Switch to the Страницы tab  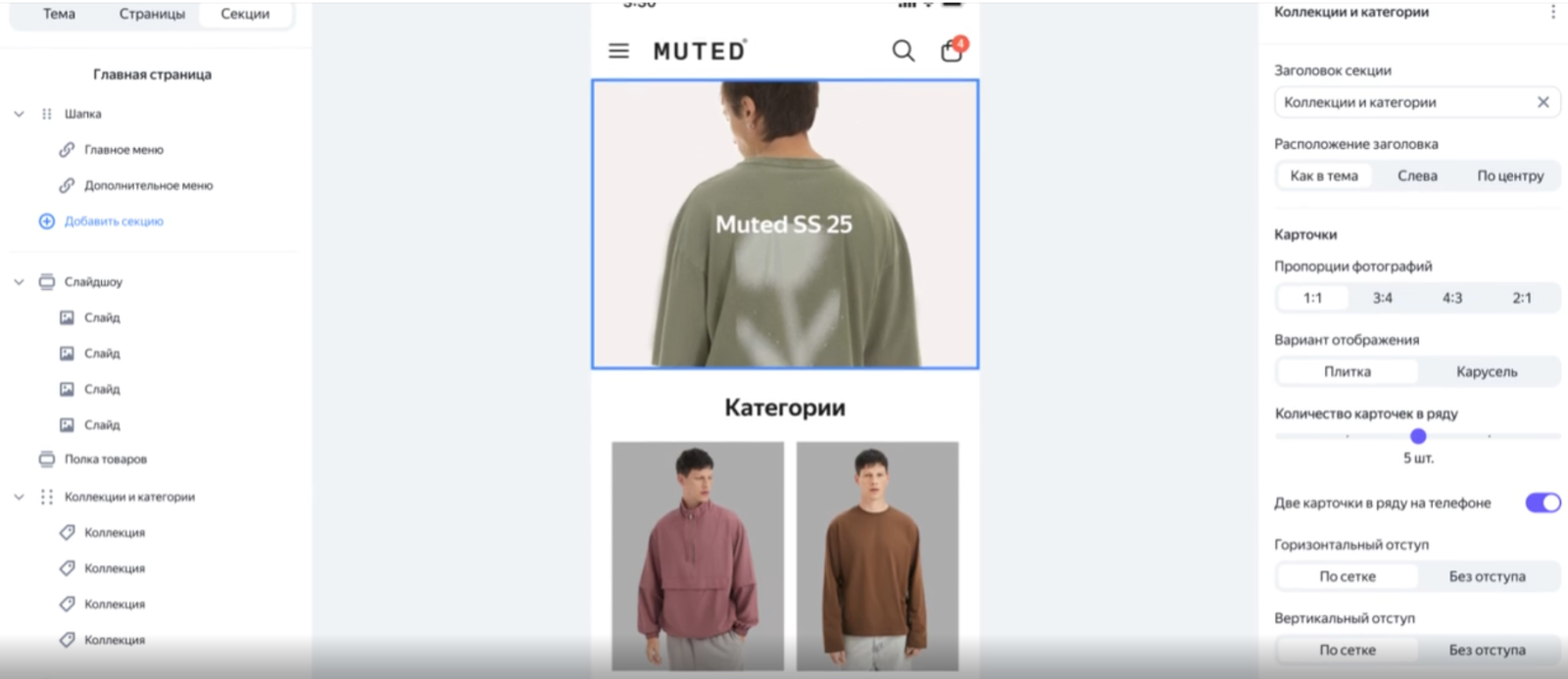pyautogui.click(x=152, y=14)
